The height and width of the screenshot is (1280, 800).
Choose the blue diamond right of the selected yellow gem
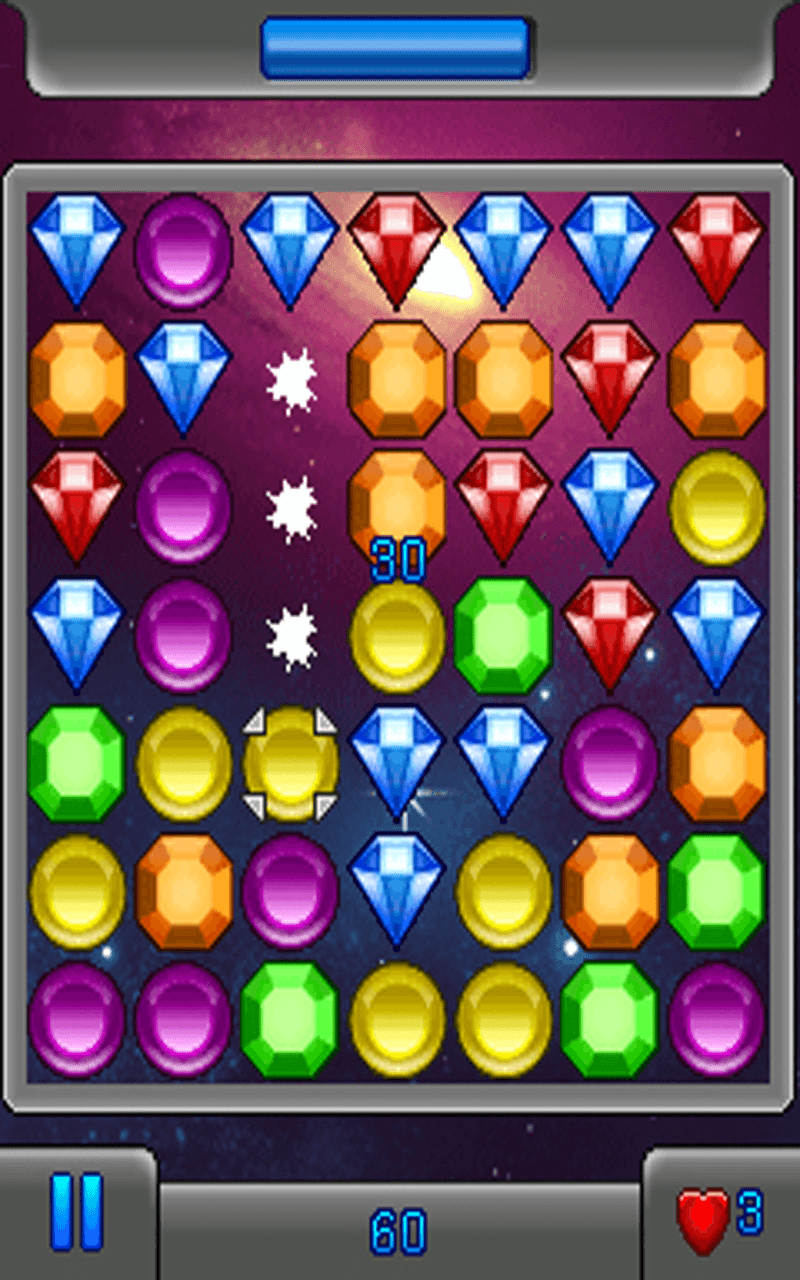397,760
